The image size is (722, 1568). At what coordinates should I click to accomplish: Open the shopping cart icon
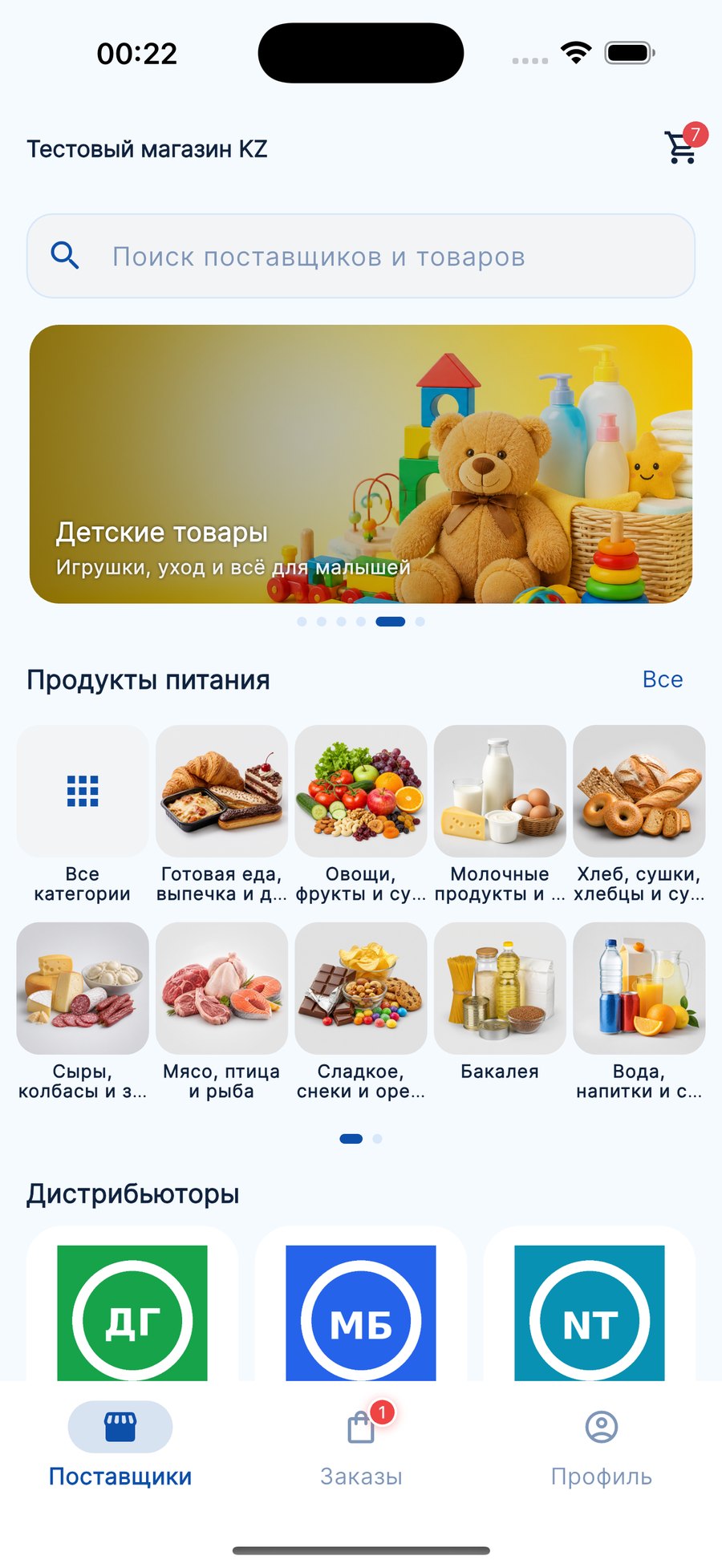[x=682, y=147]
